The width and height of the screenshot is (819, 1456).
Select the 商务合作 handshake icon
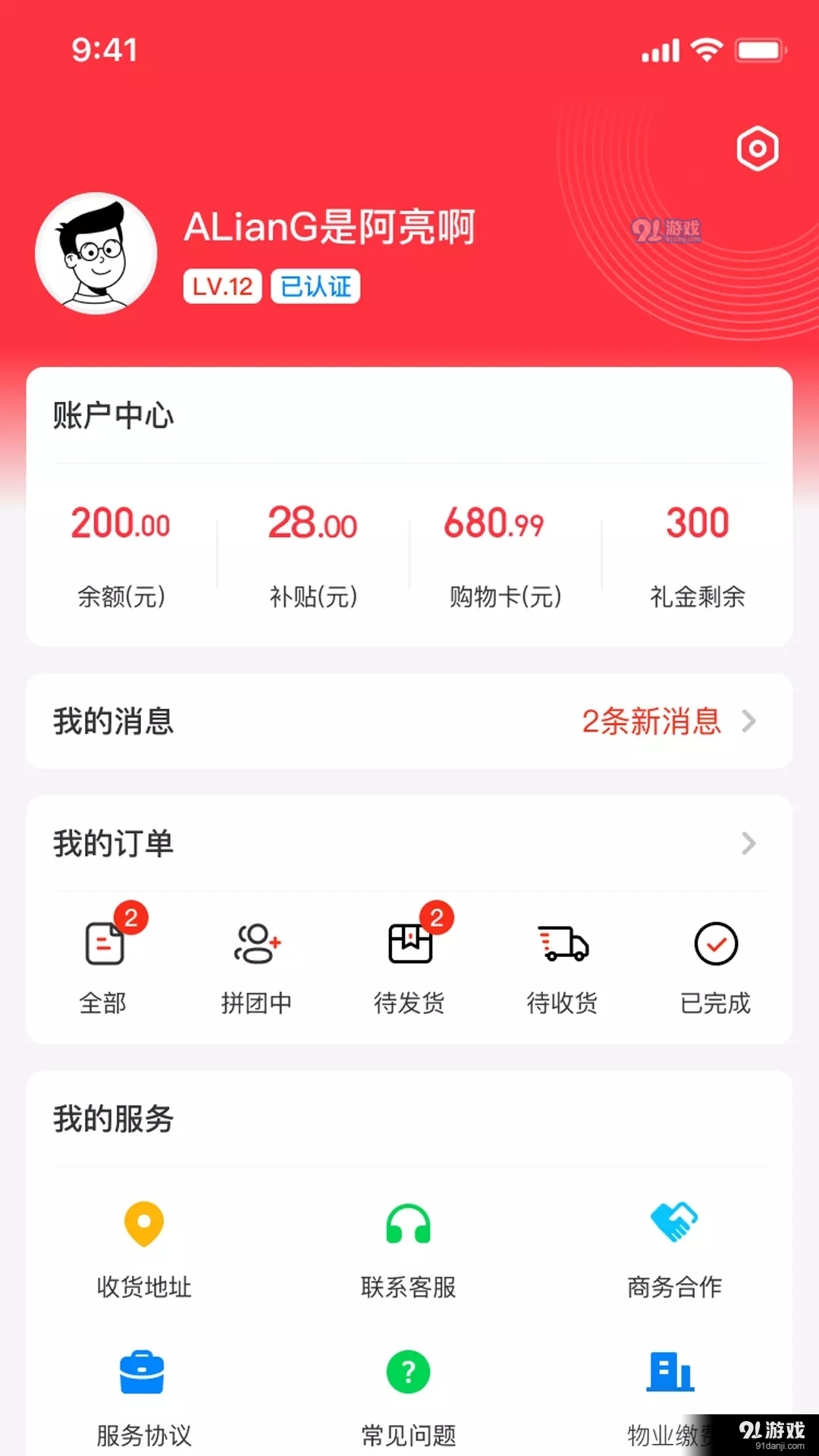click(x=673, y=1222)
